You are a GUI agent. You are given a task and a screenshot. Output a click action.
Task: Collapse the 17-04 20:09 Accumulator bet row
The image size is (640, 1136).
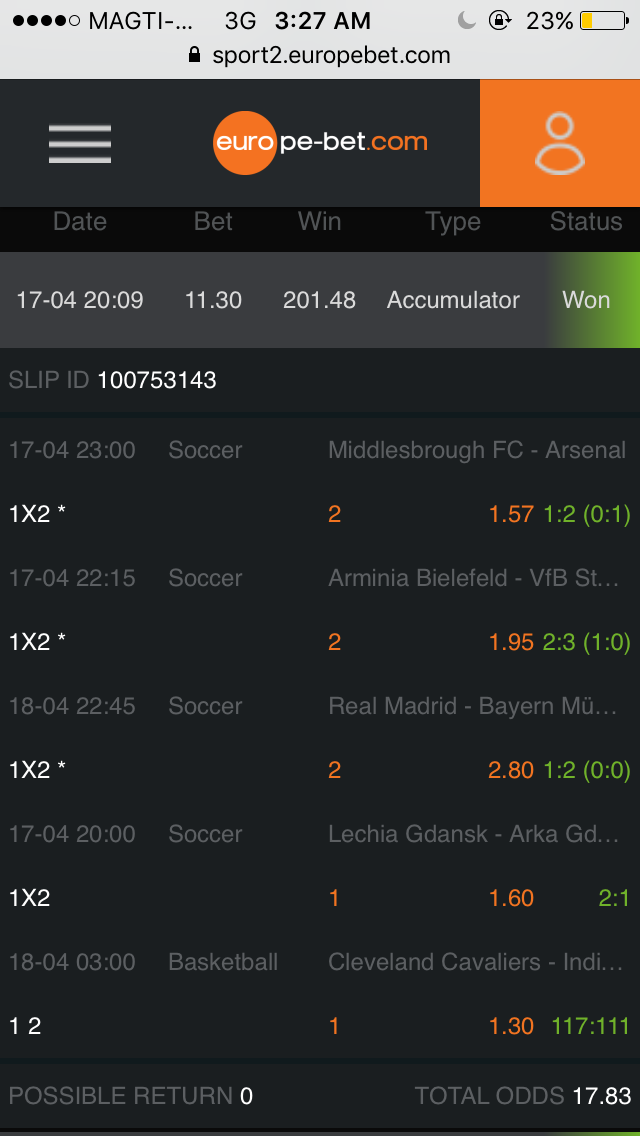click(x=320, y=300)
